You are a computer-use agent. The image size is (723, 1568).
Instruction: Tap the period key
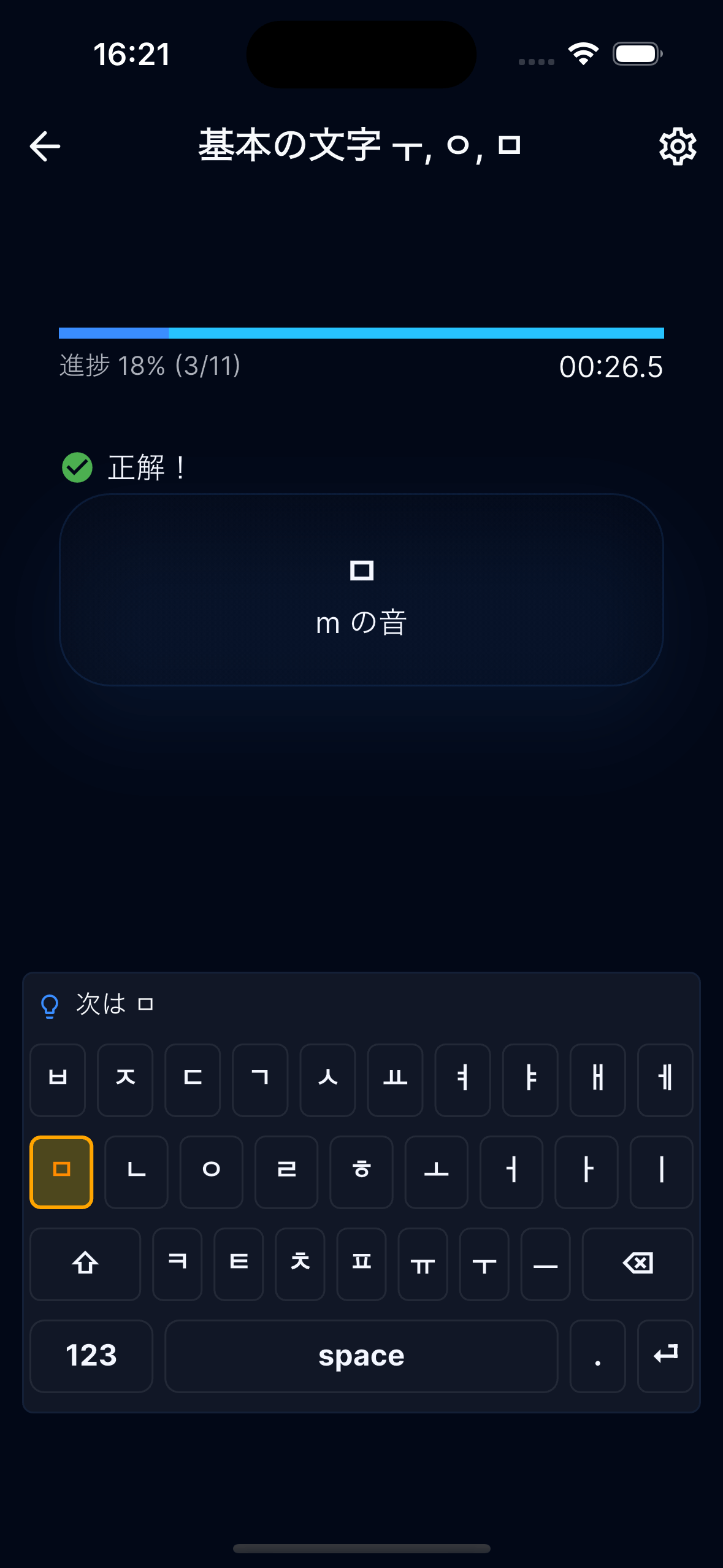(597, 1356)
